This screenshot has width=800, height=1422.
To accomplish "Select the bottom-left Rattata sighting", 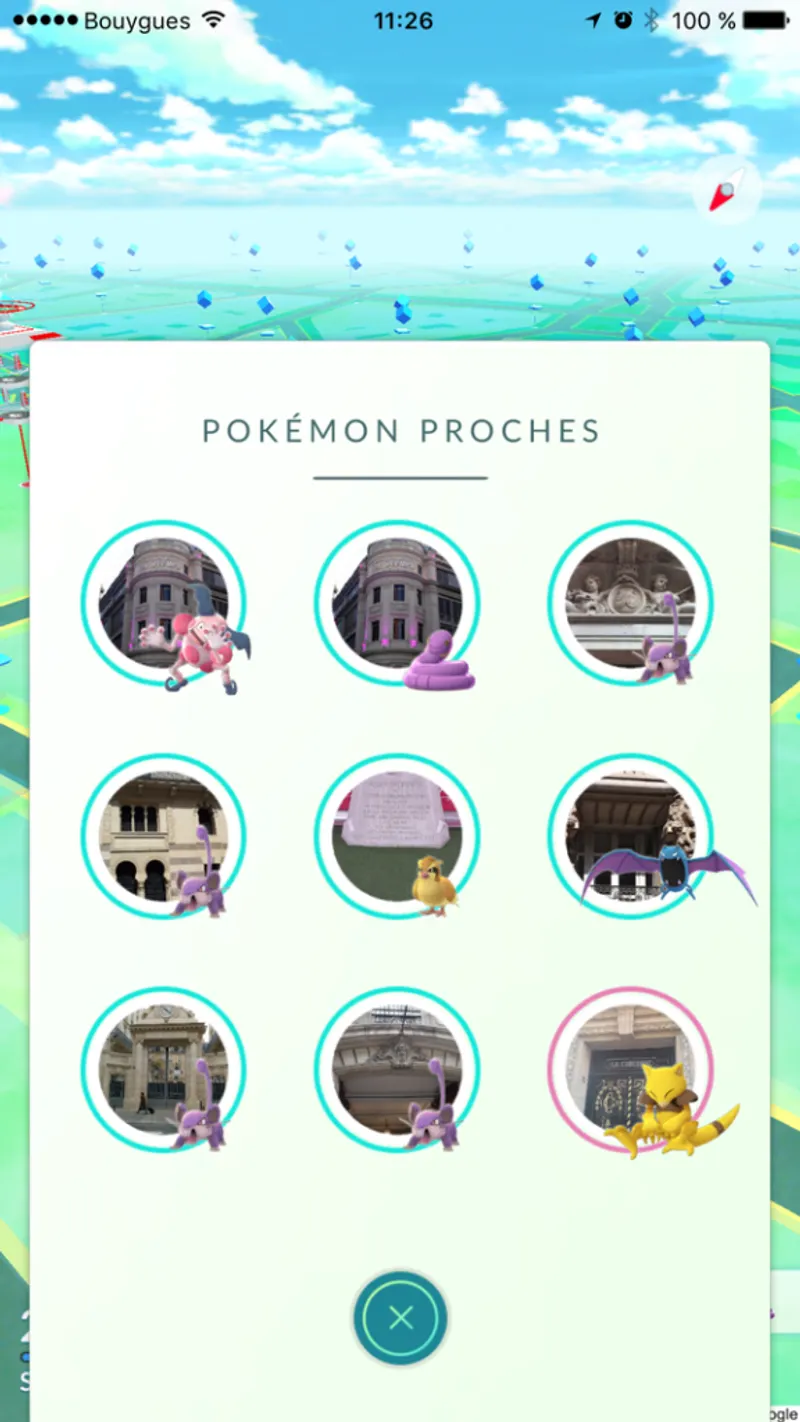I will tap(165, 1070).
